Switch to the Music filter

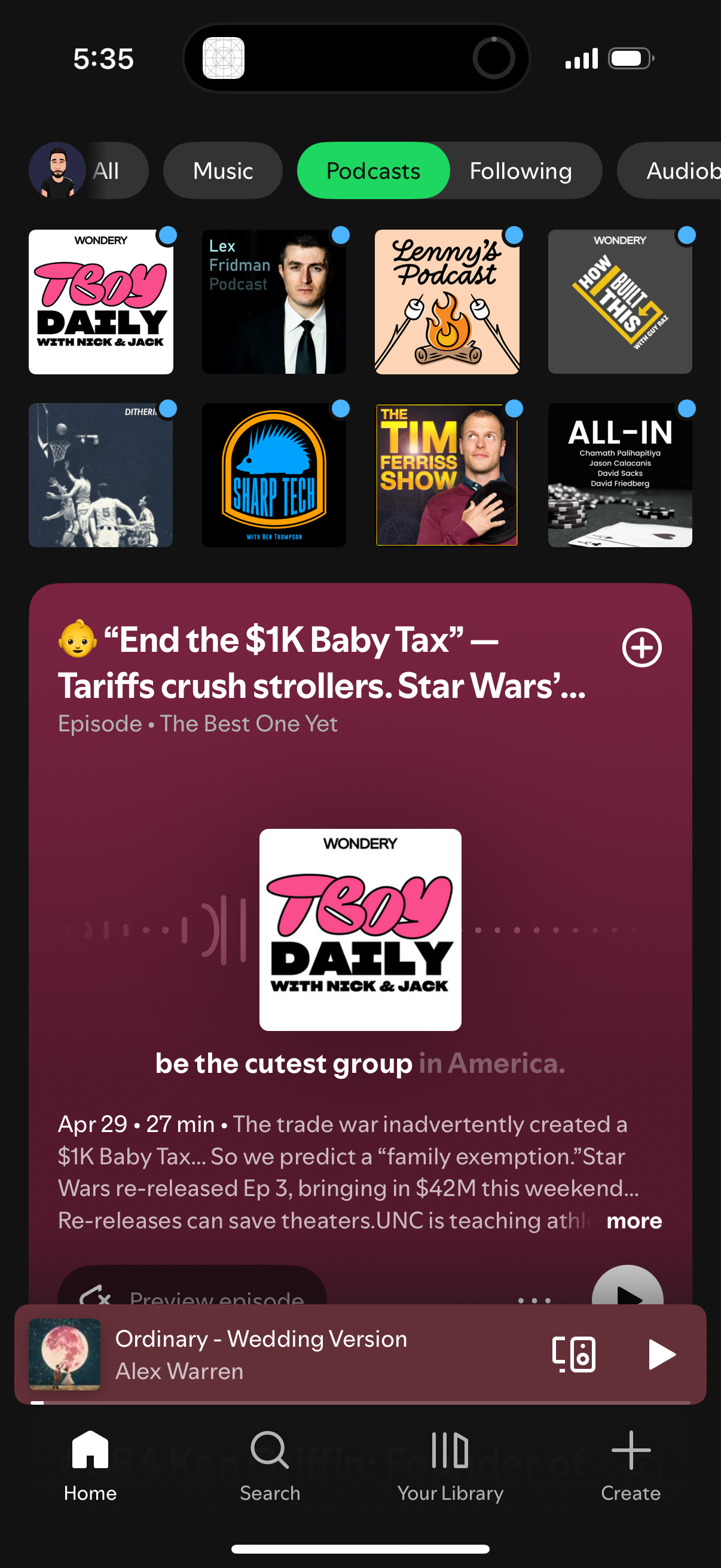222,170
